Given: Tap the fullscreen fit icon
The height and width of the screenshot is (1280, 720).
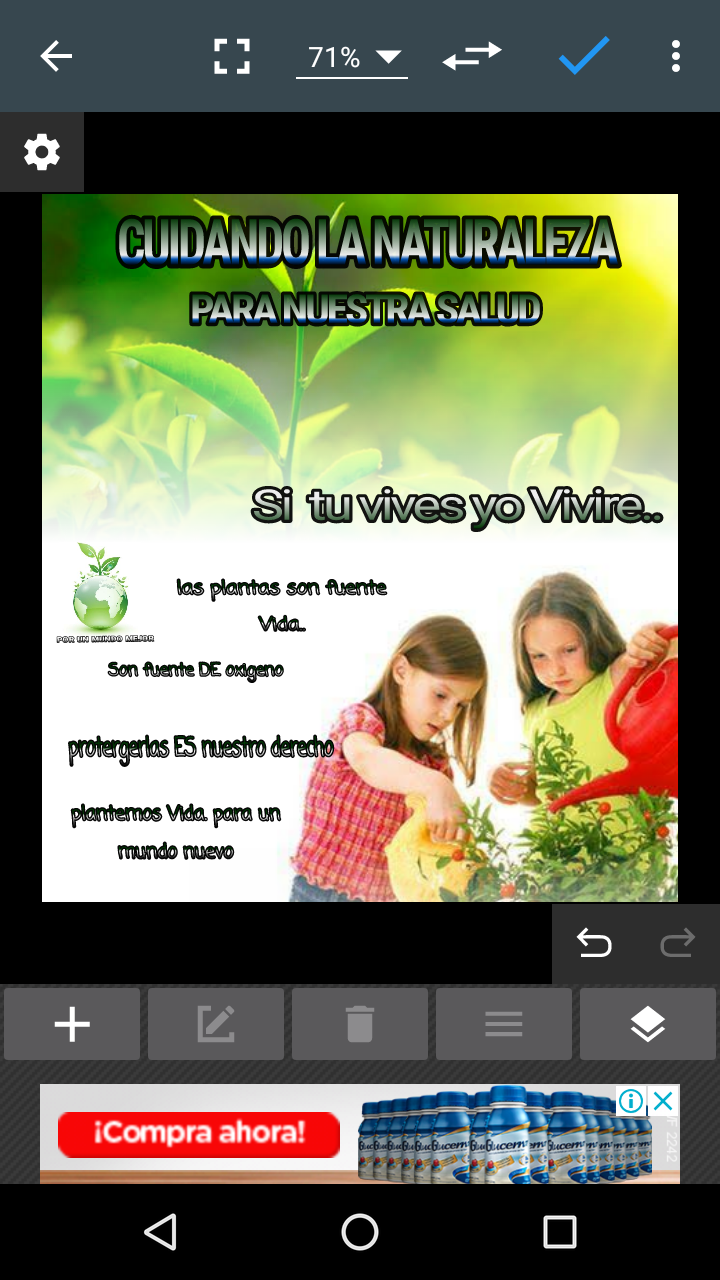Looking at the screenshot, I should pos(232,57).
